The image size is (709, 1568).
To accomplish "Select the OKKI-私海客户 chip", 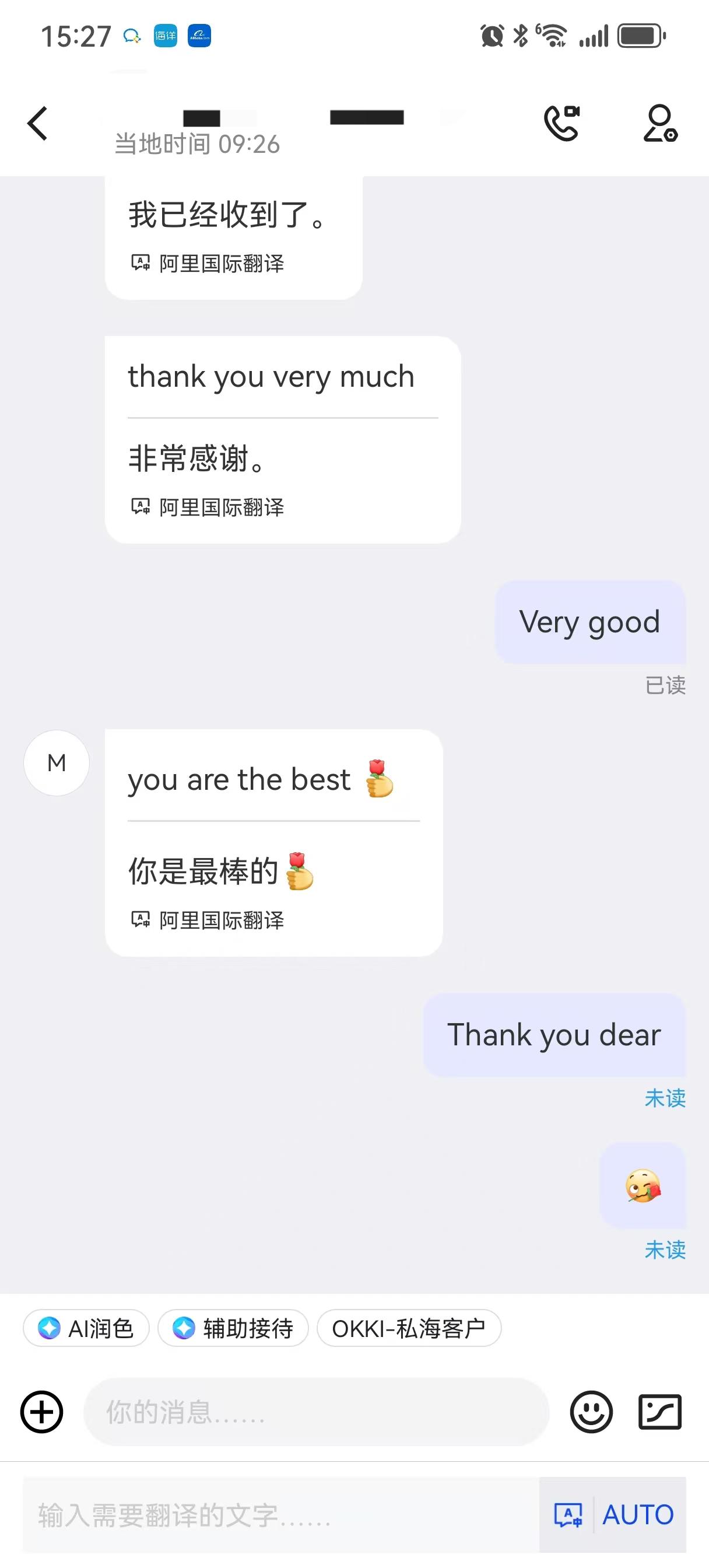I will click(x=409, y=1328).
